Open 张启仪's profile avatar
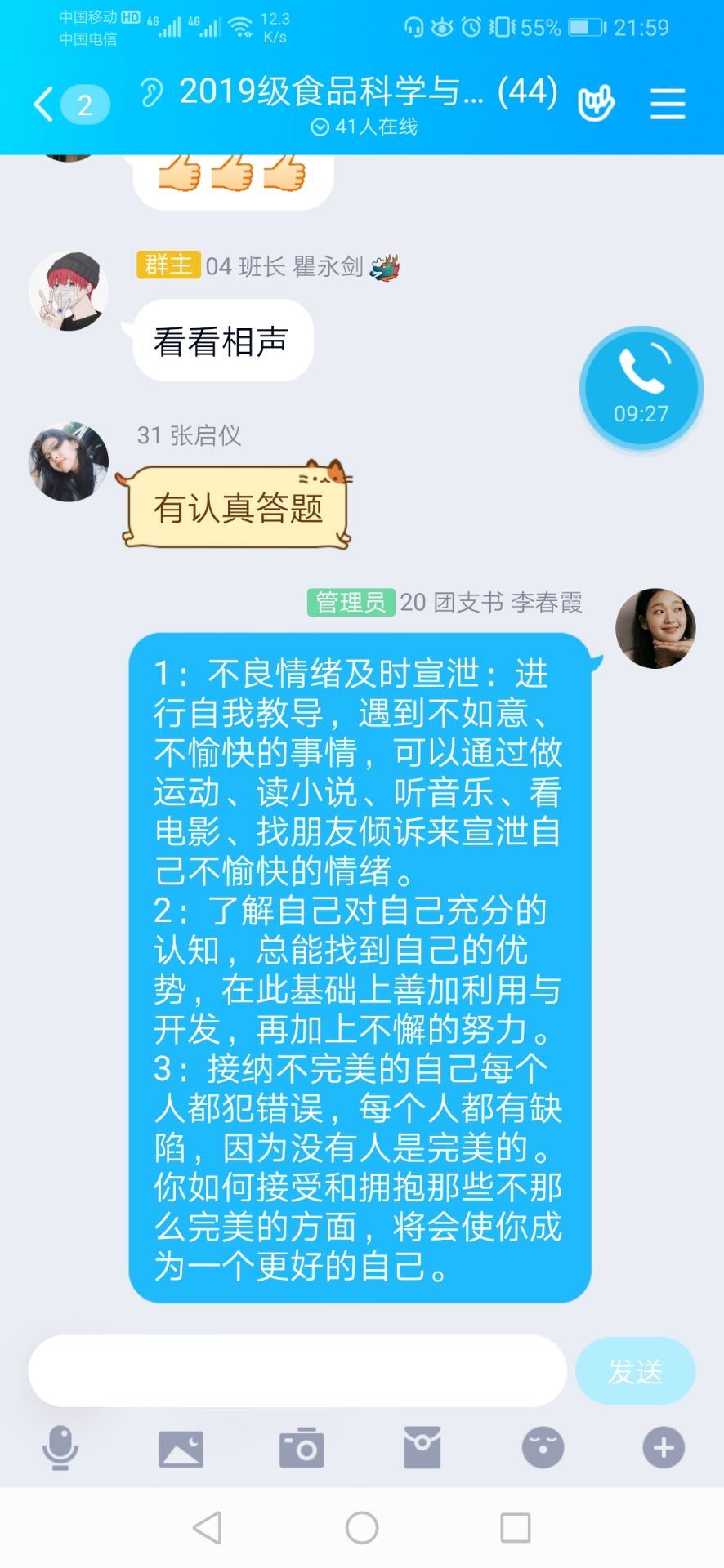The image size is (724, 1568). (x=69, y=461)
